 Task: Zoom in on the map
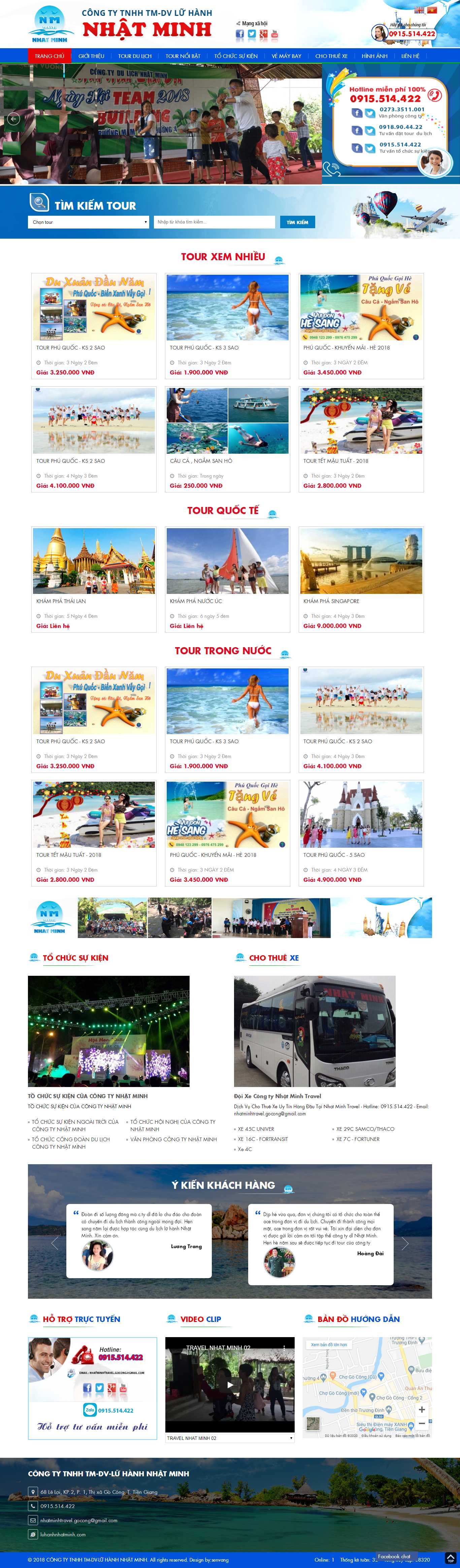[x=422, y=1409]
